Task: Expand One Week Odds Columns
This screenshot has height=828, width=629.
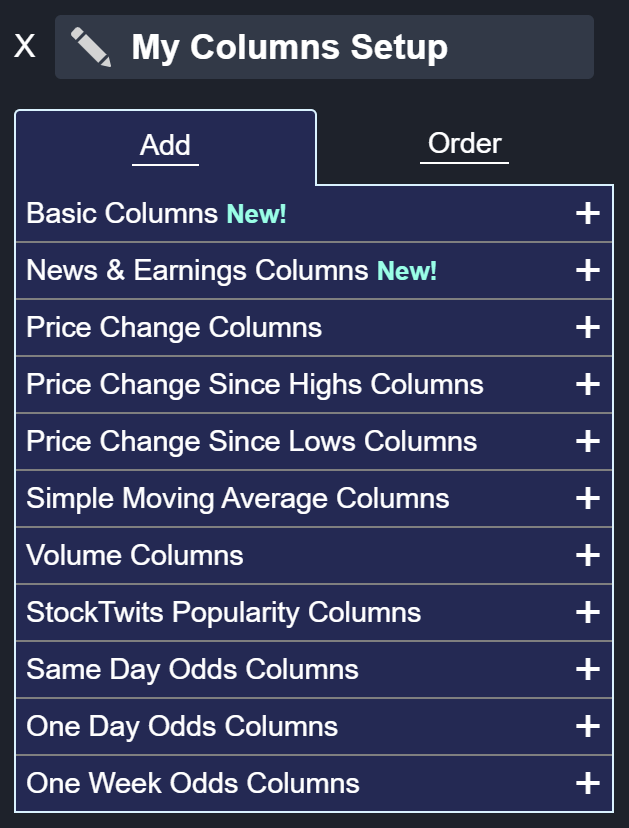Action: tap(314, 784)
